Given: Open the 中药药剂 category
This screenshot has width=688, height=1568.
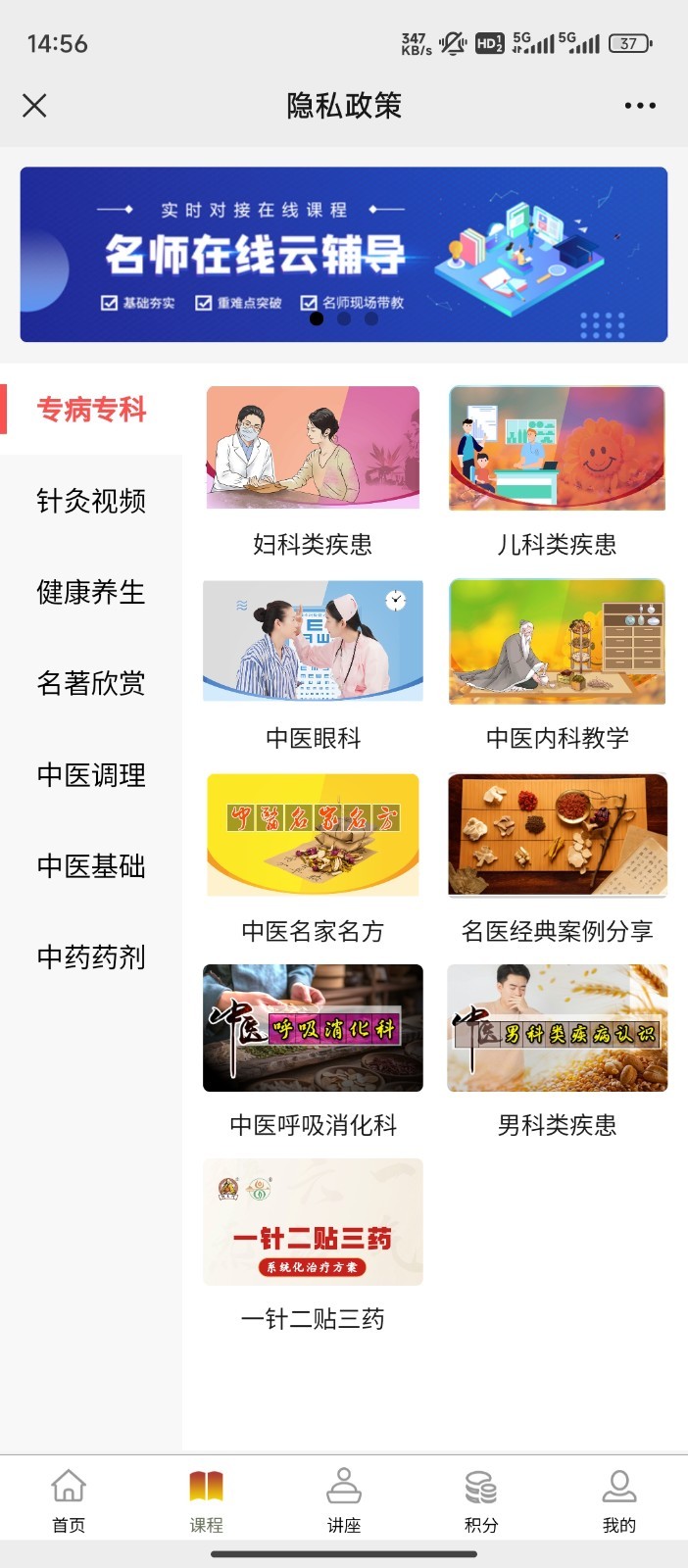Looking at the screenshot, I should click(x=91, y=957).
